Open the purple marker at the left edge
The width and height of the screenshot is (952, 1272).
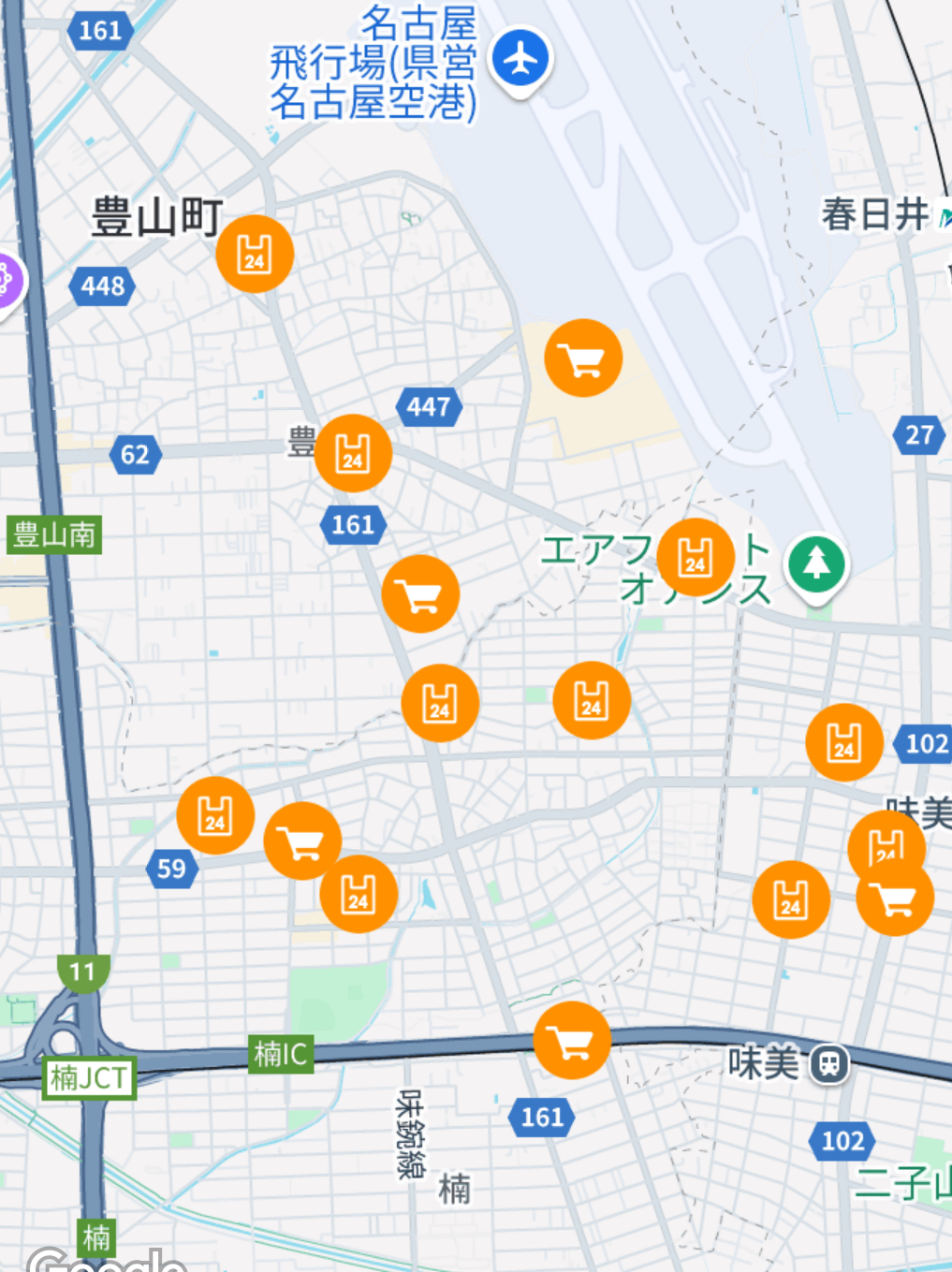(6, 280)
